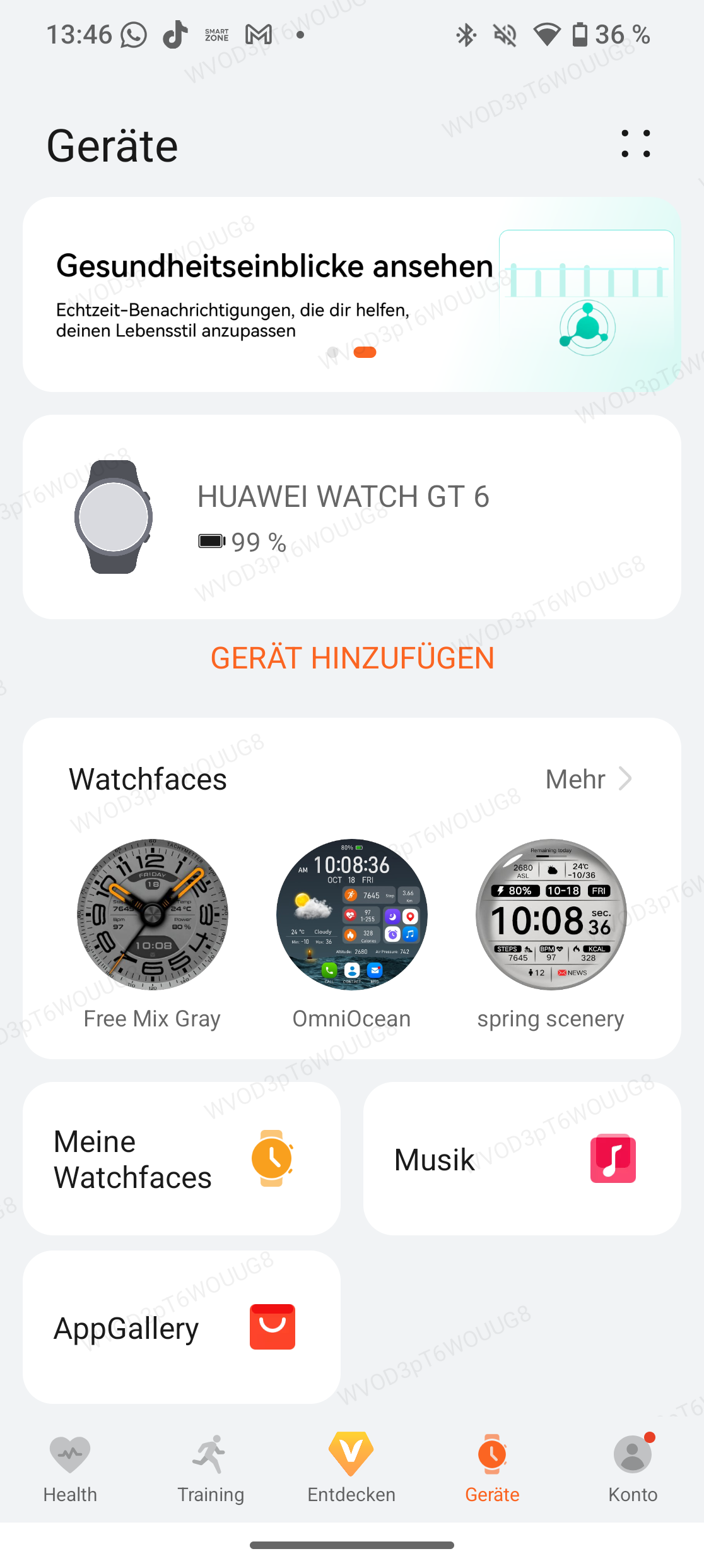Open the Gesundheitseinblicke ansehen banner
Screen dimensions: 704x1568
click(x=351, y=294)
